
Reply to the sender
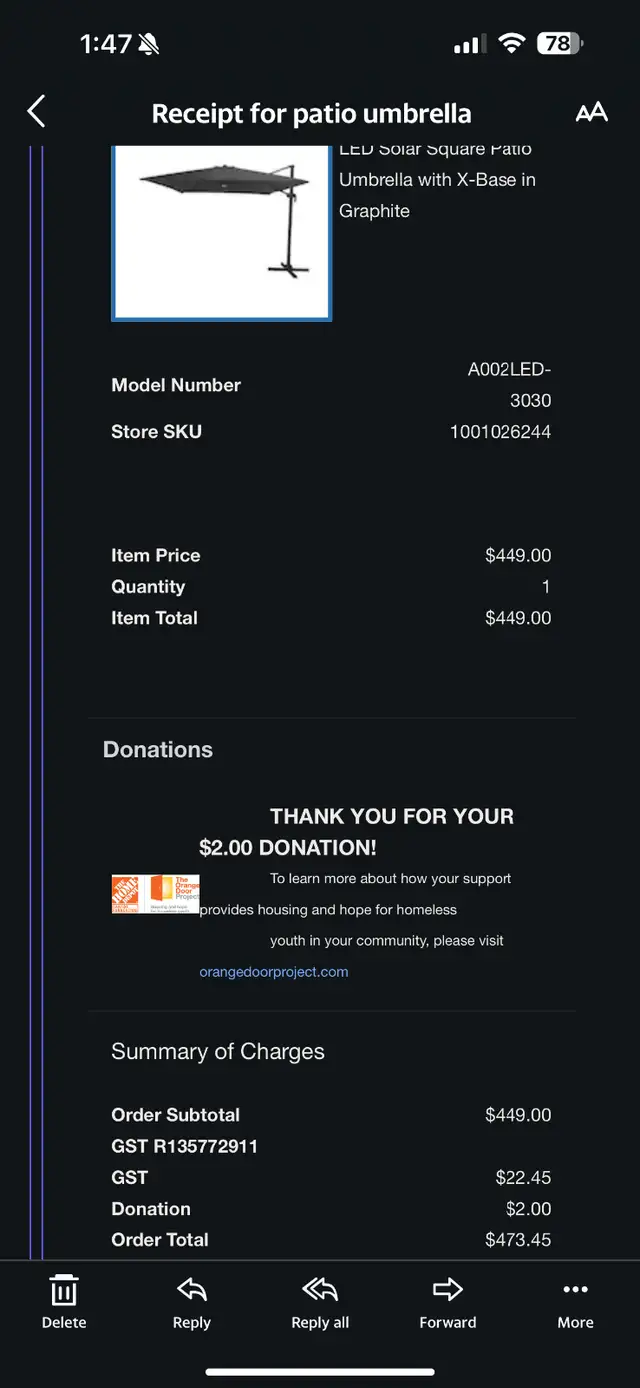pos(191,1302)
